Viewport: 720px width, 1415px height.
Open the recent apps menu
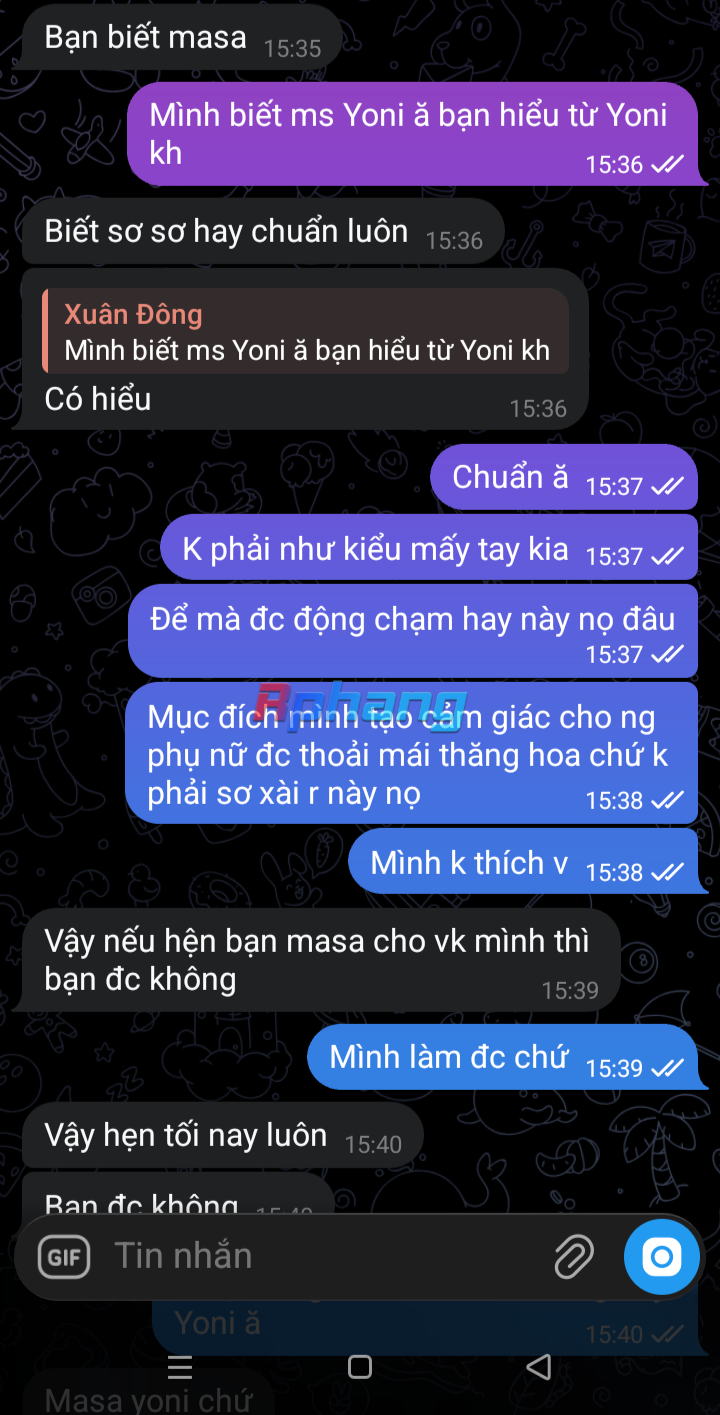[x=180, y=1367]
